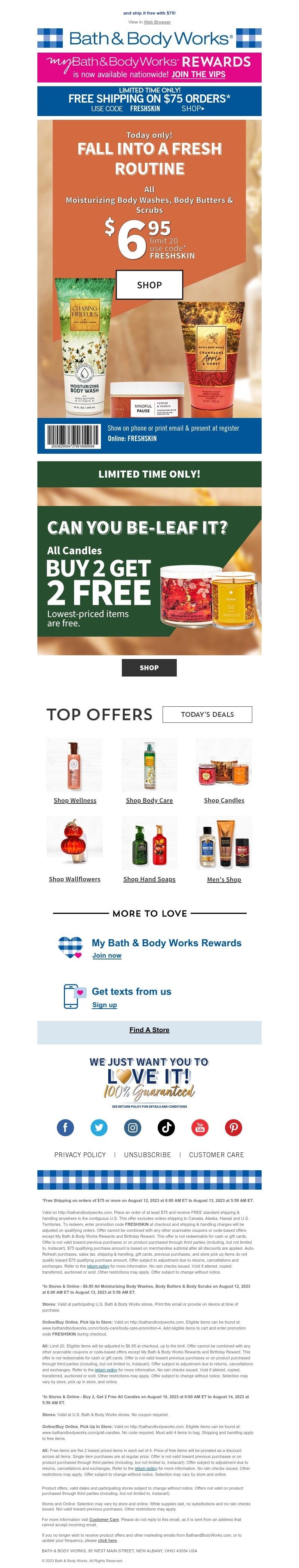
Task: Tap the JOIN THE VIPS rewards link
Action: pyautogui.click(x=198, y=74)
